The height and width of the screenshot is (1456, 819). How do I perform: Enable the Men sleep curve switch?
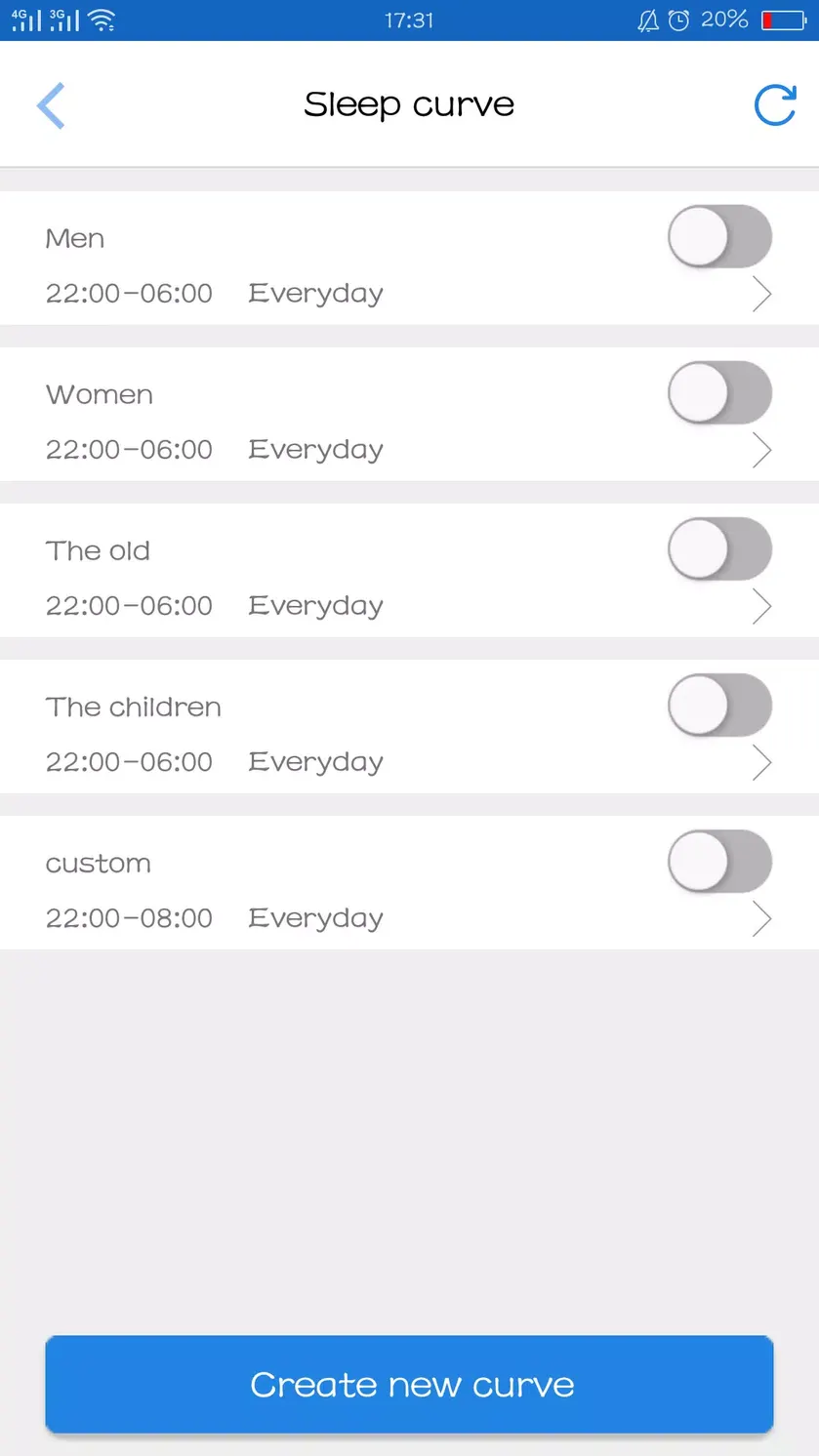[720, 236]
